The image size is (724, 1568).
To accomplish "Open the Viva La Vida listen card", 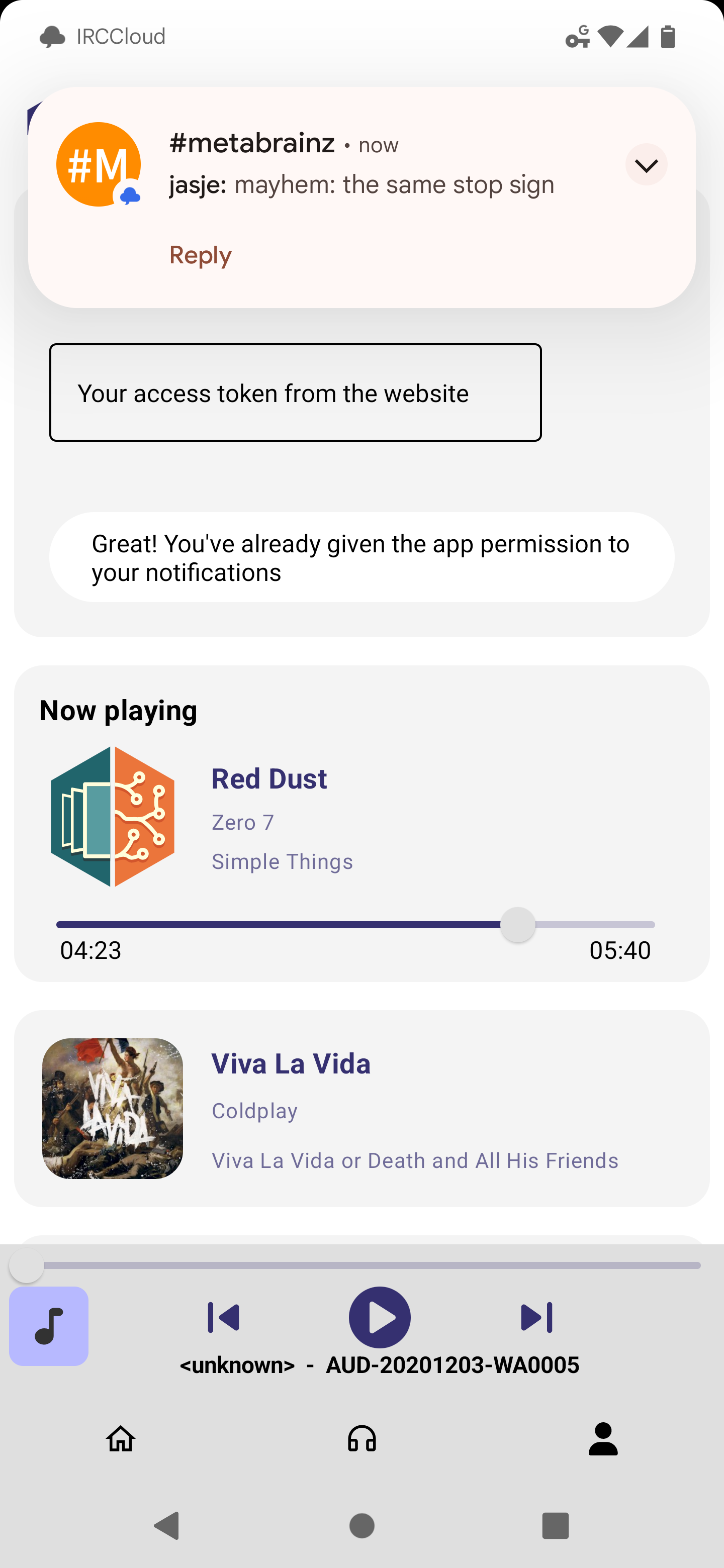I will pyautogui.click(x=361, y=1108).
